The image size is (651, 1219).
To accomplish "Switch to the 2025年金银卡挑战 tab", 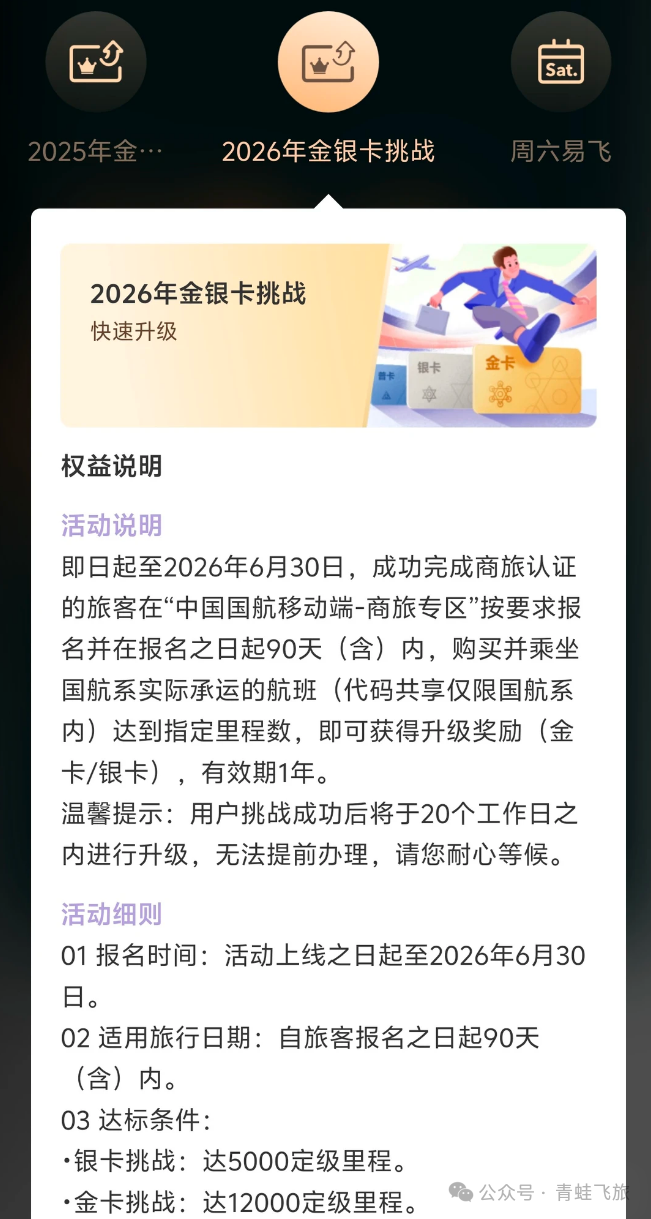I will tap(96, 62).
